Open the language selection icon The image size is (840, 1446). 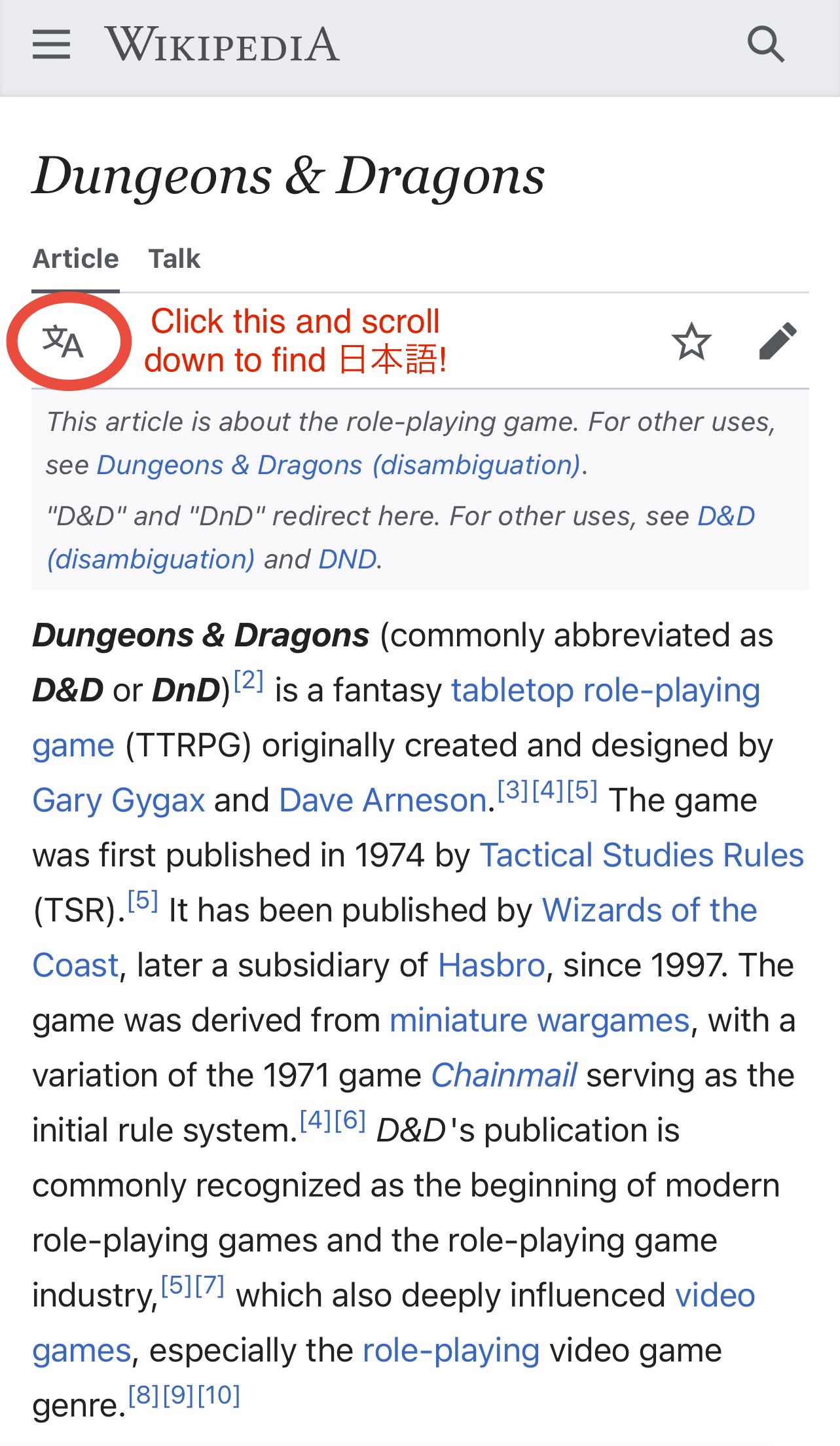tap(63, 342)
